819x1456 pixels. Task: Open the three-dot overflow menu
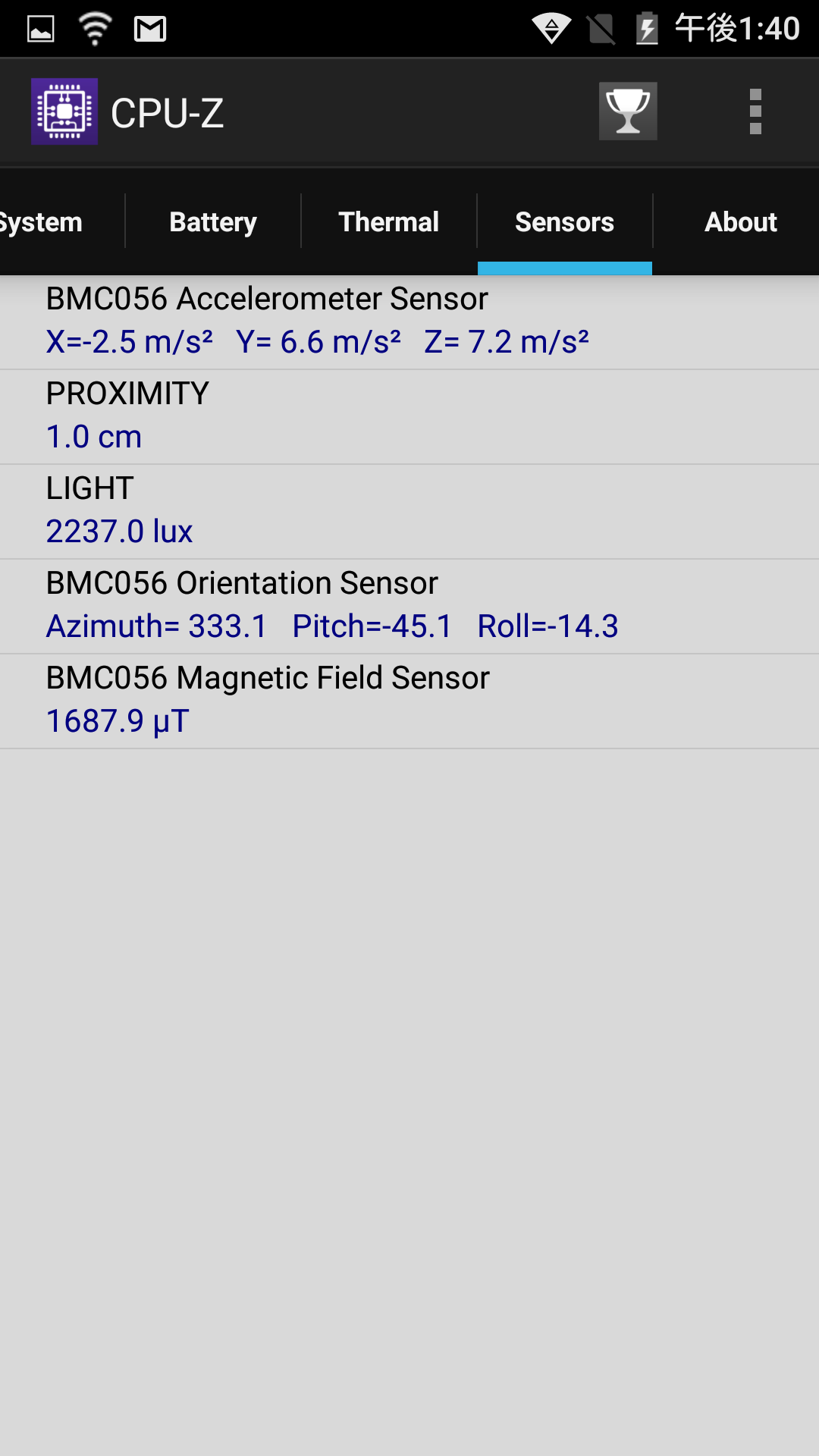[755, 111]
